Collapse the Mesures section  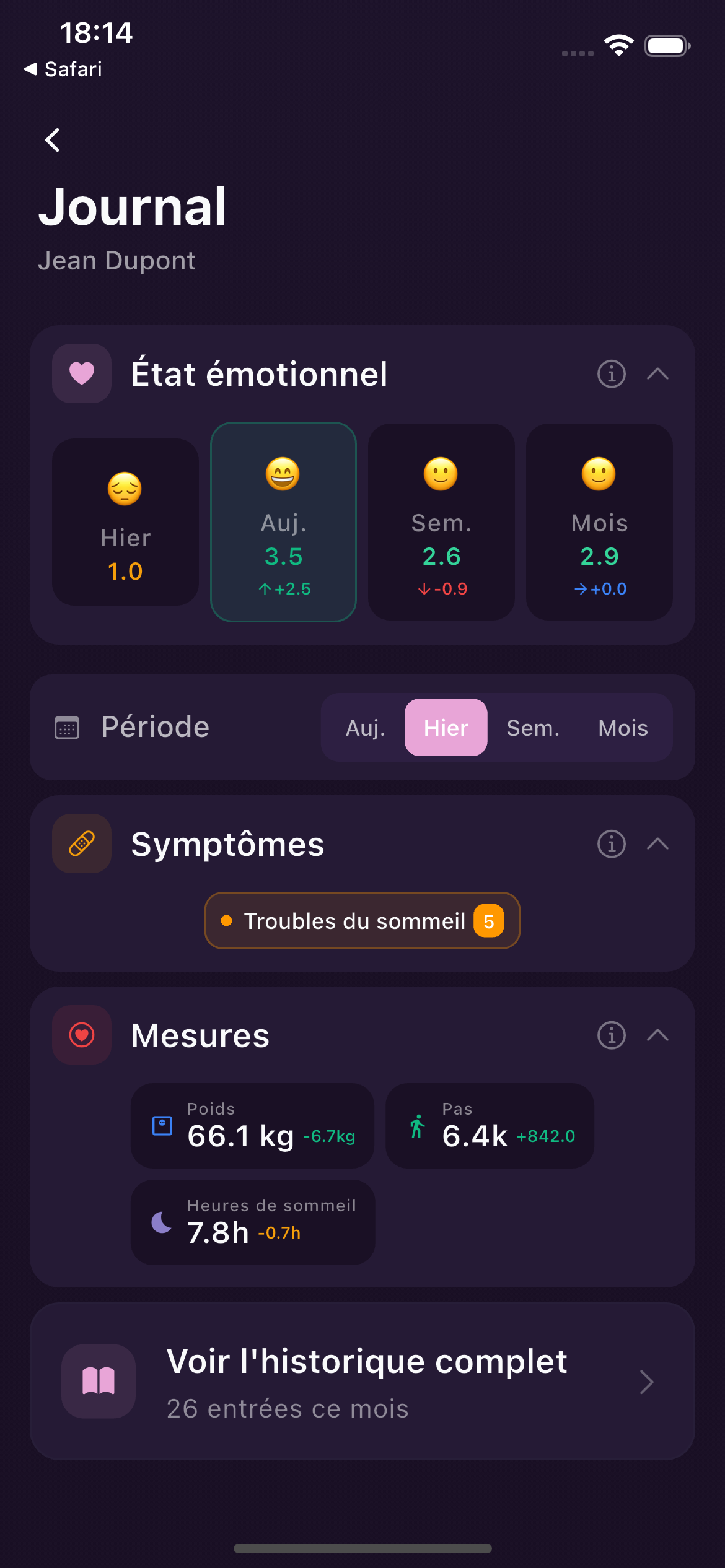pyautogui.click(x=659, y=1035)
